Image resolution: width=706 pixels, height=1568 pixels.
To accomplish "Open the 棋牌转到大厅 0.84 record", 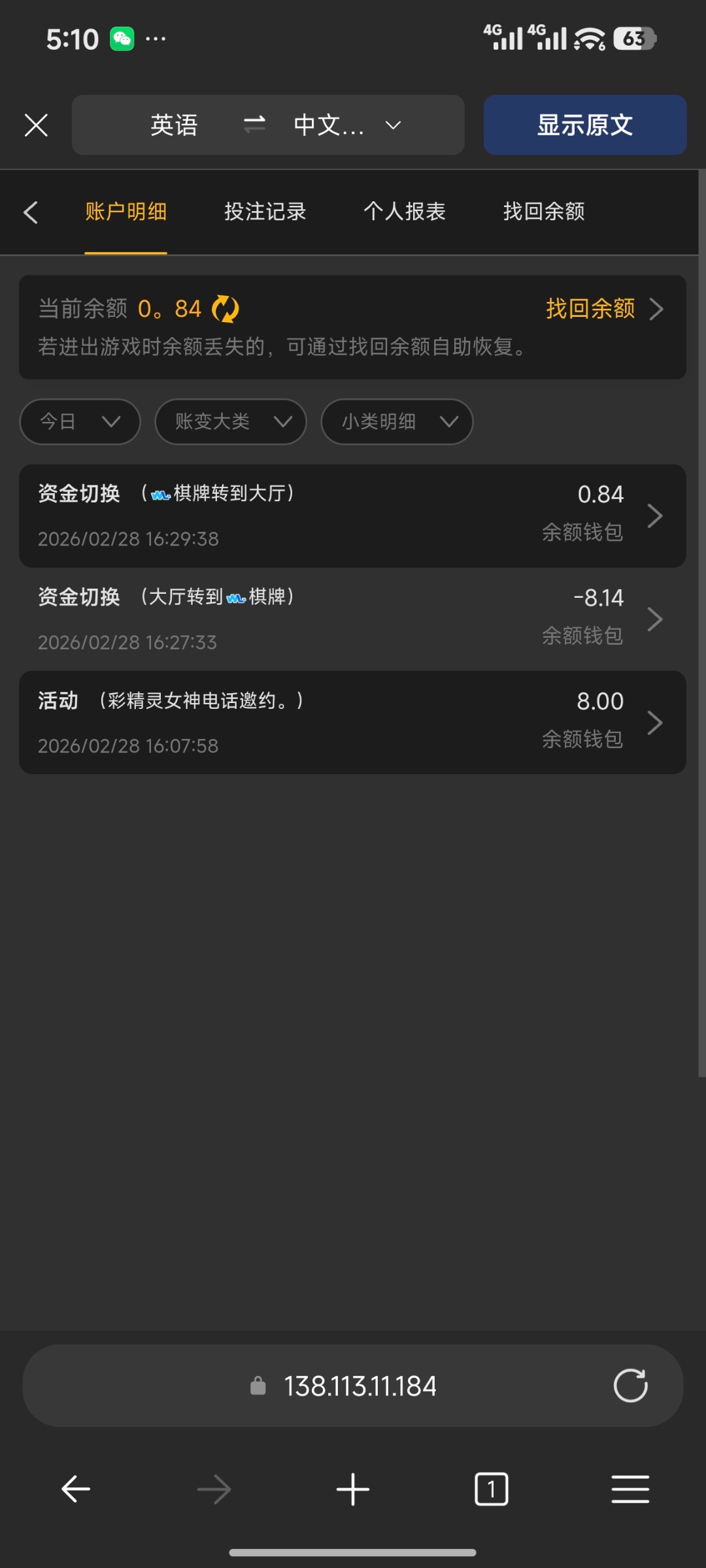I will pos(352,515).
